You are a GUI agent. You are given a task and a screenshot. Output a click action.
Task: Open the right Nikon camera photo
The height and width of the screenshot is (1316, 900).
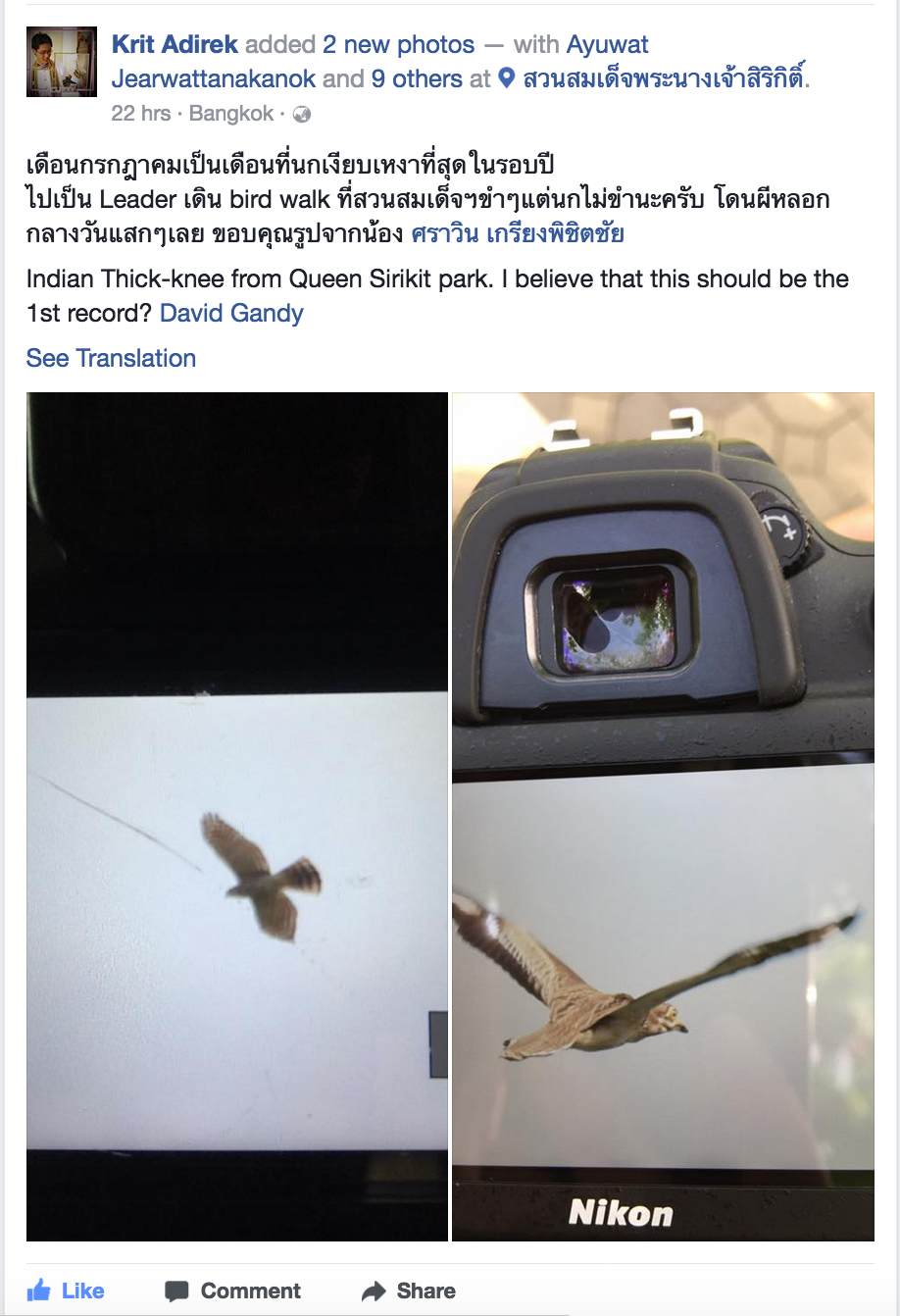pos(663,817)
